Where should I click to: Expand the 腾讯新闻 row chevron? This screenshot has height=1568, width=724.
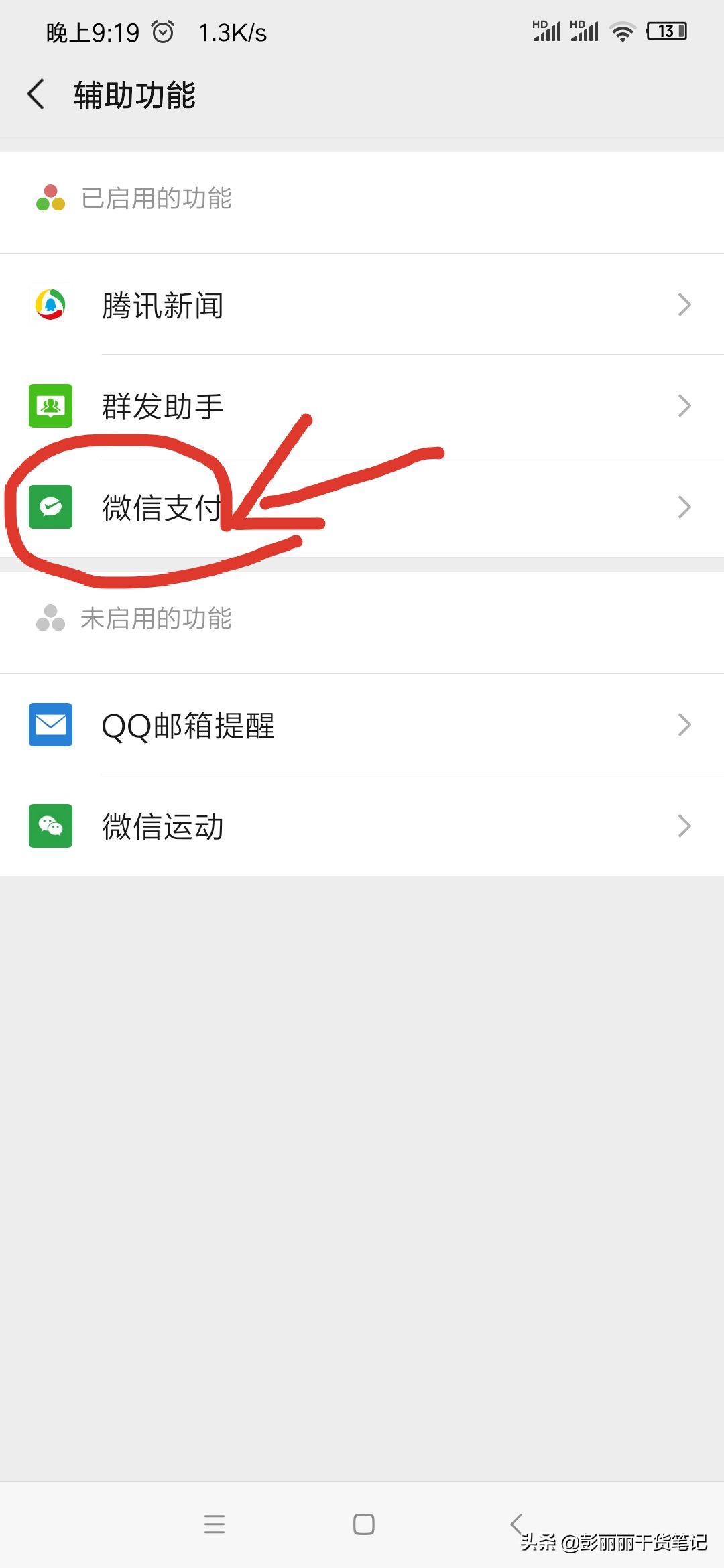pos(685,305)
